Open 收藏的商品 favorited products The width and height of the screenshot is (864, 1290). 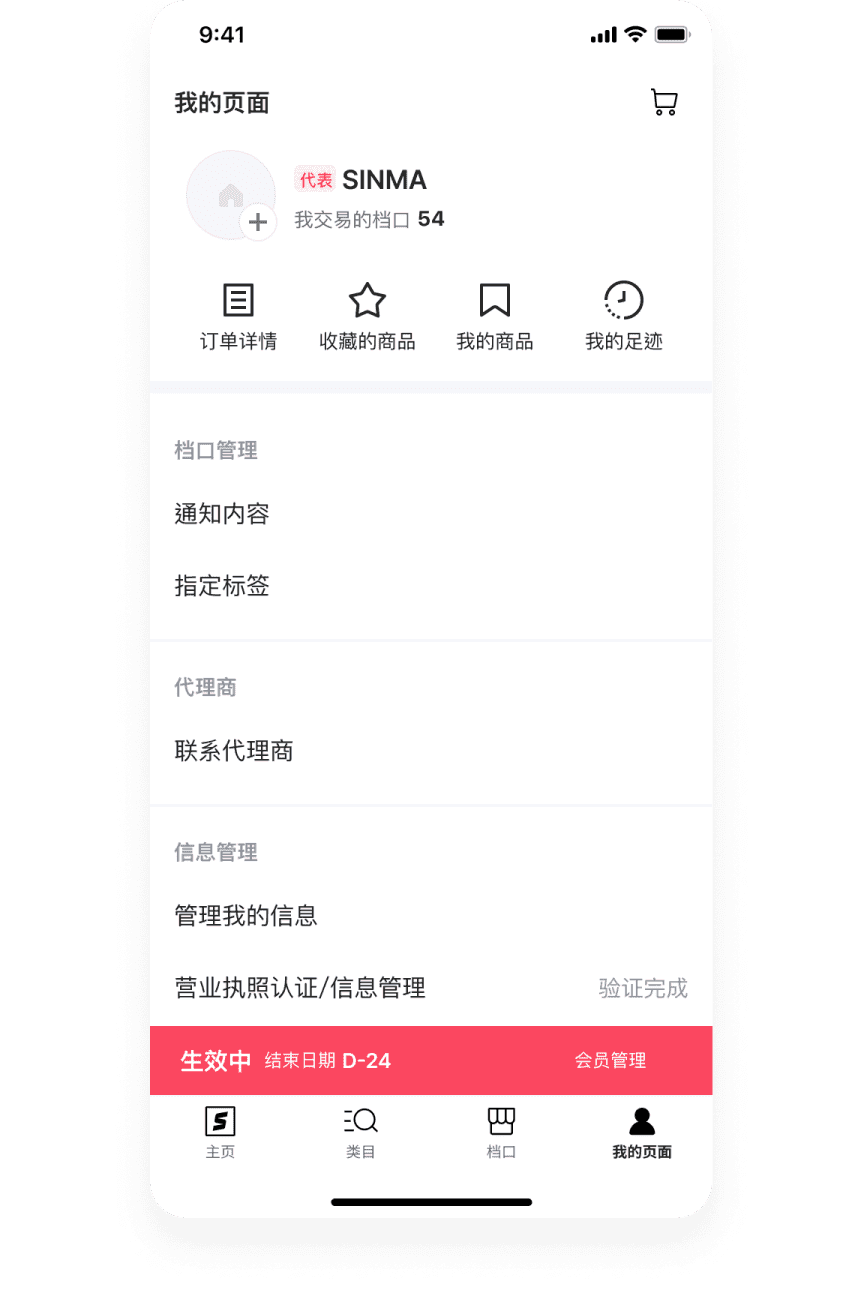(x=367, y=317)
